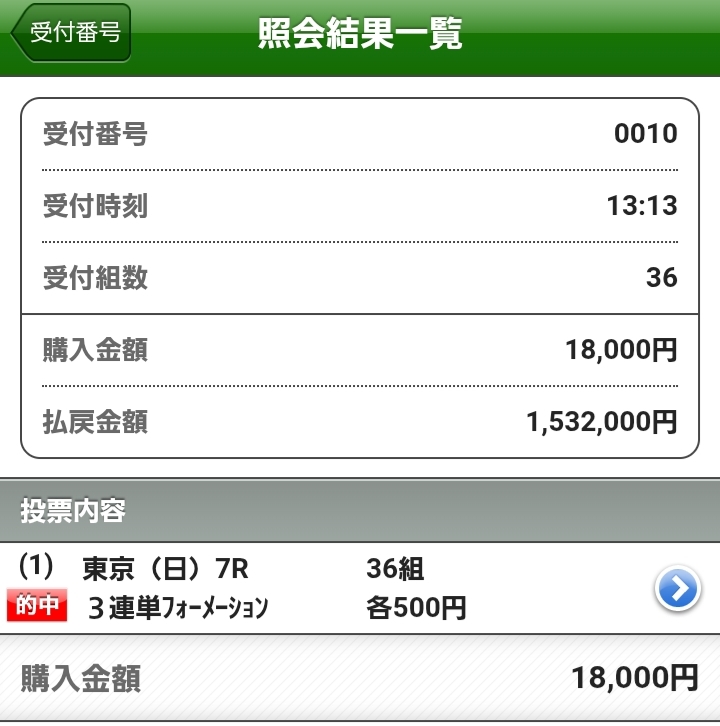Open 東京（日）7R bet details
Viewport: 720px width, 726px height.
tap(677, 590)
